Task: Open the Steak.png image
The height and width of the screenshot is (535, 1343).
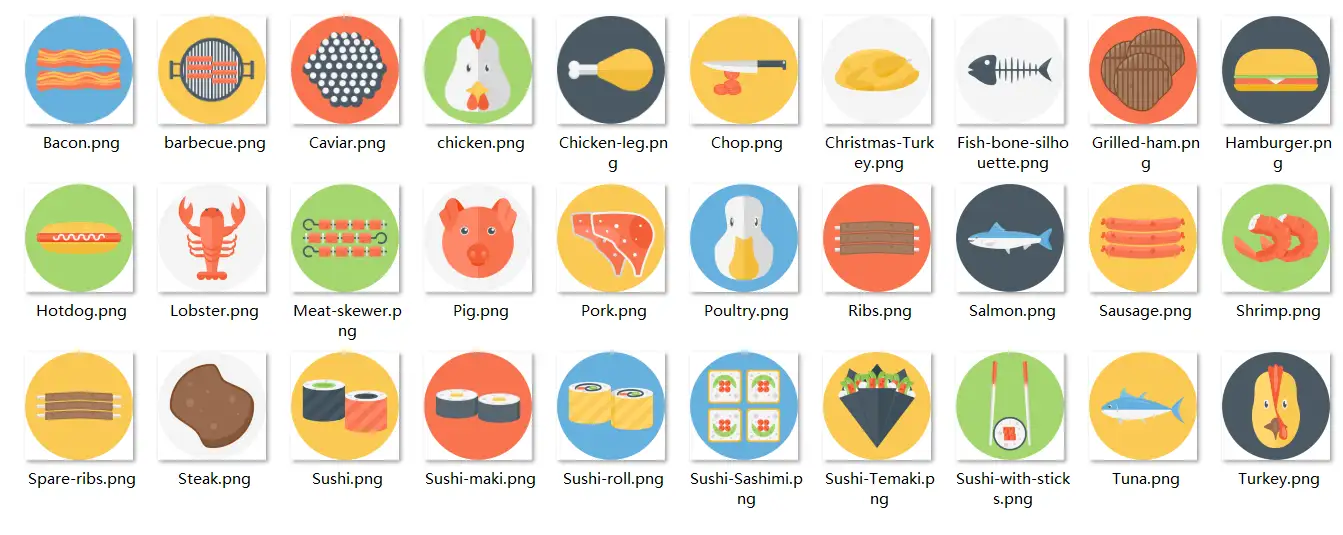Action: point(212,406)
